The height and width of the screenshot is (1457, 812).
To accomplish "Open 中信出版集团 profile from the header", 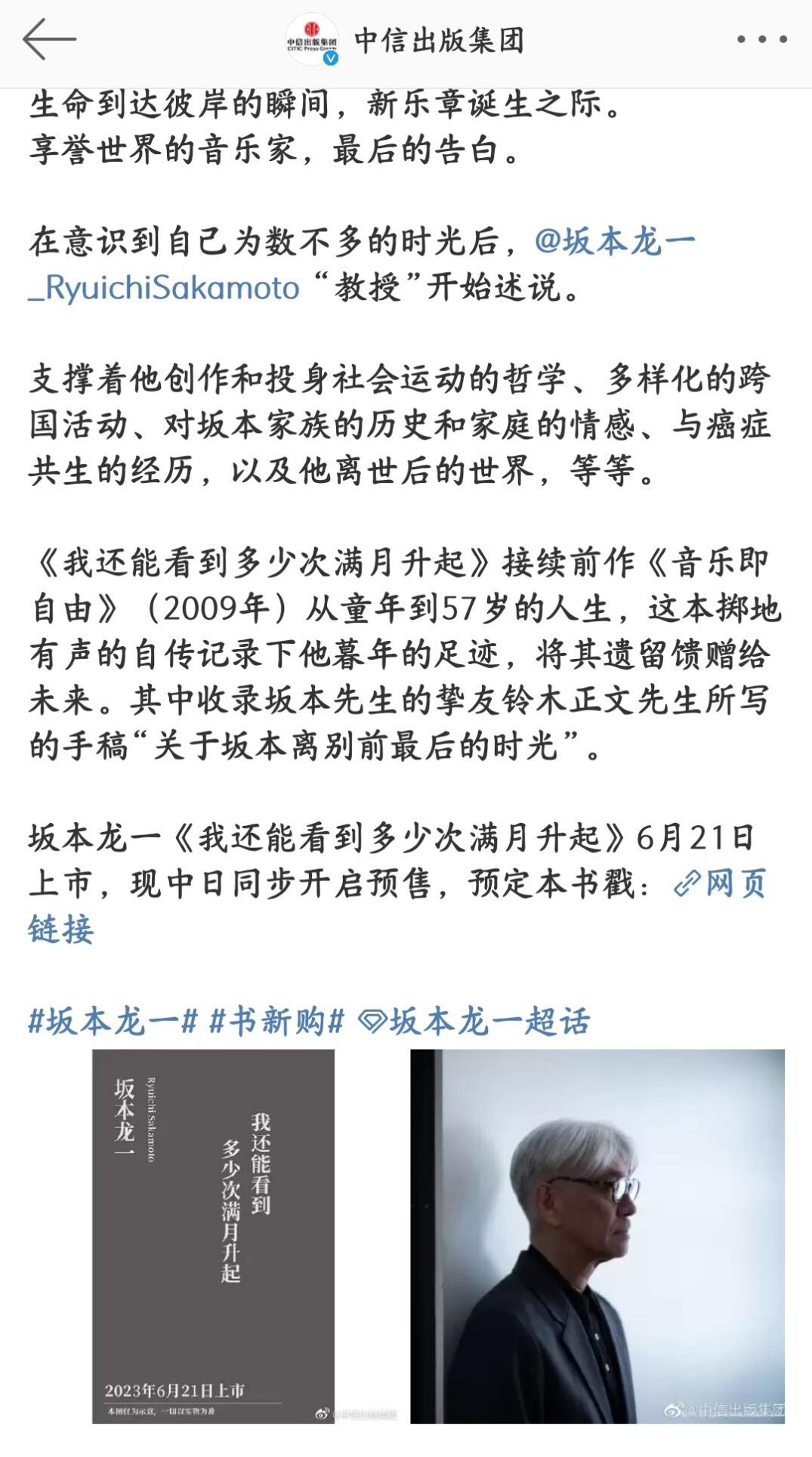I will pos(440,40).
